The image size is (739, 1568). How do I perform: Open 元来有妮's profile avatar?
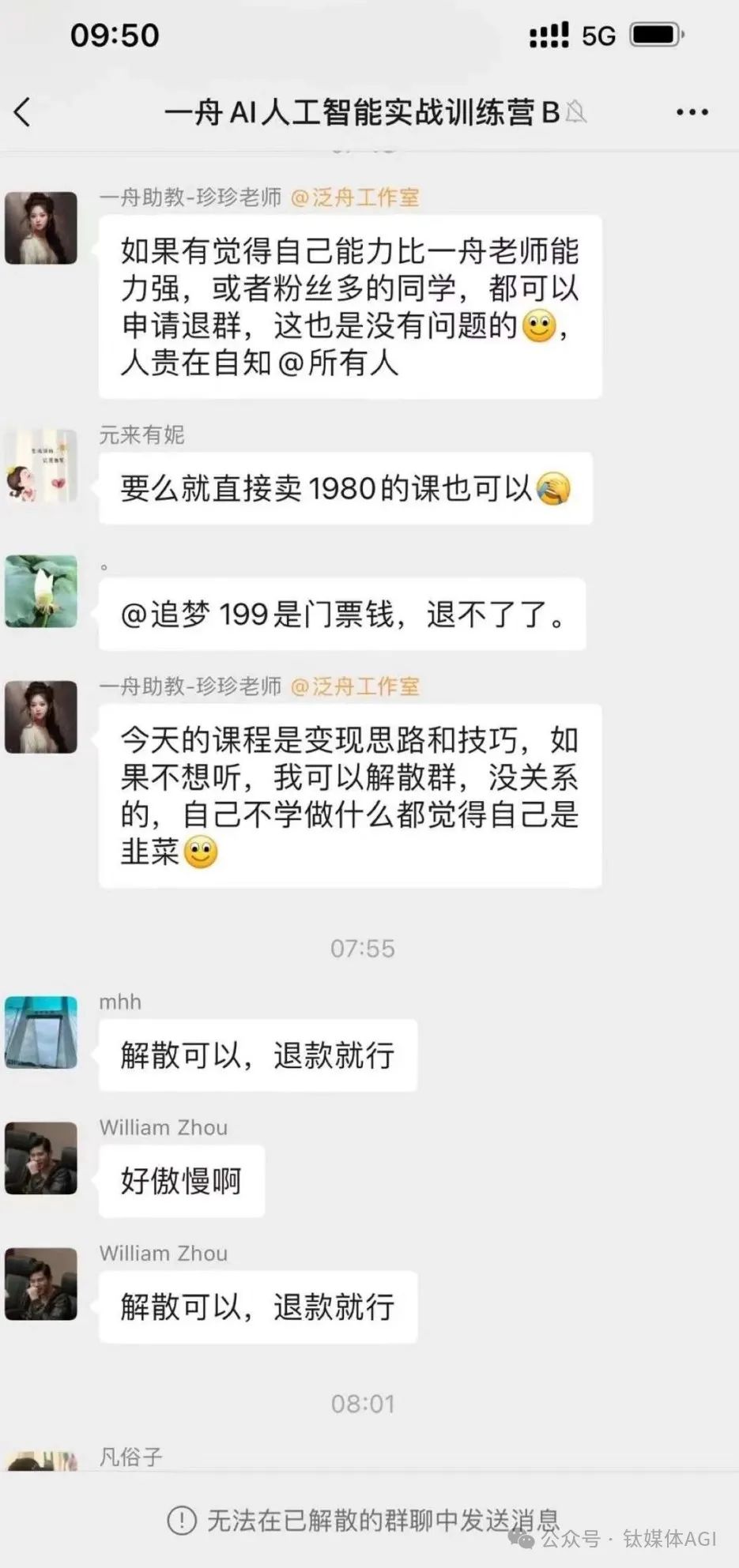tap(41, 466)
